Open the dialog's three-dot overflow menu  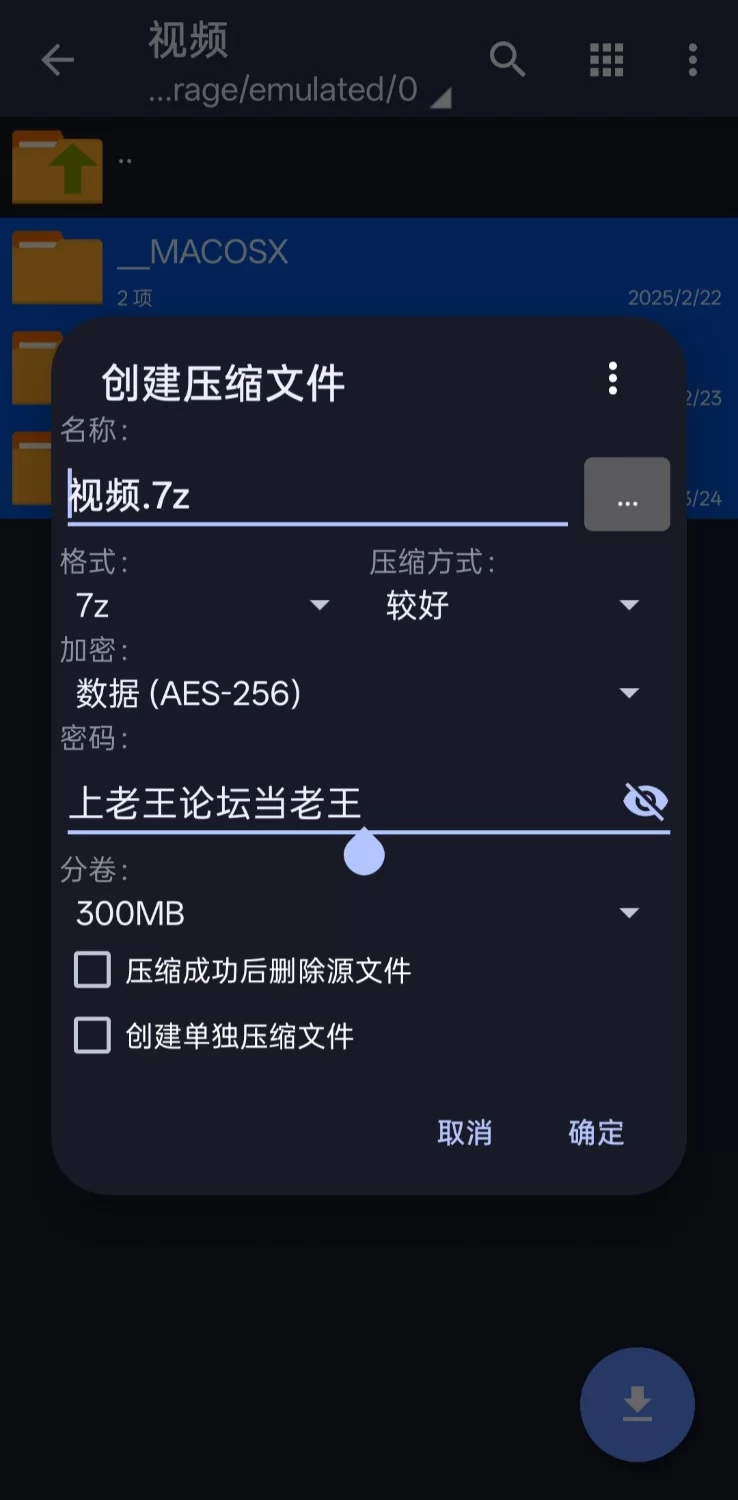click(613, 378)
